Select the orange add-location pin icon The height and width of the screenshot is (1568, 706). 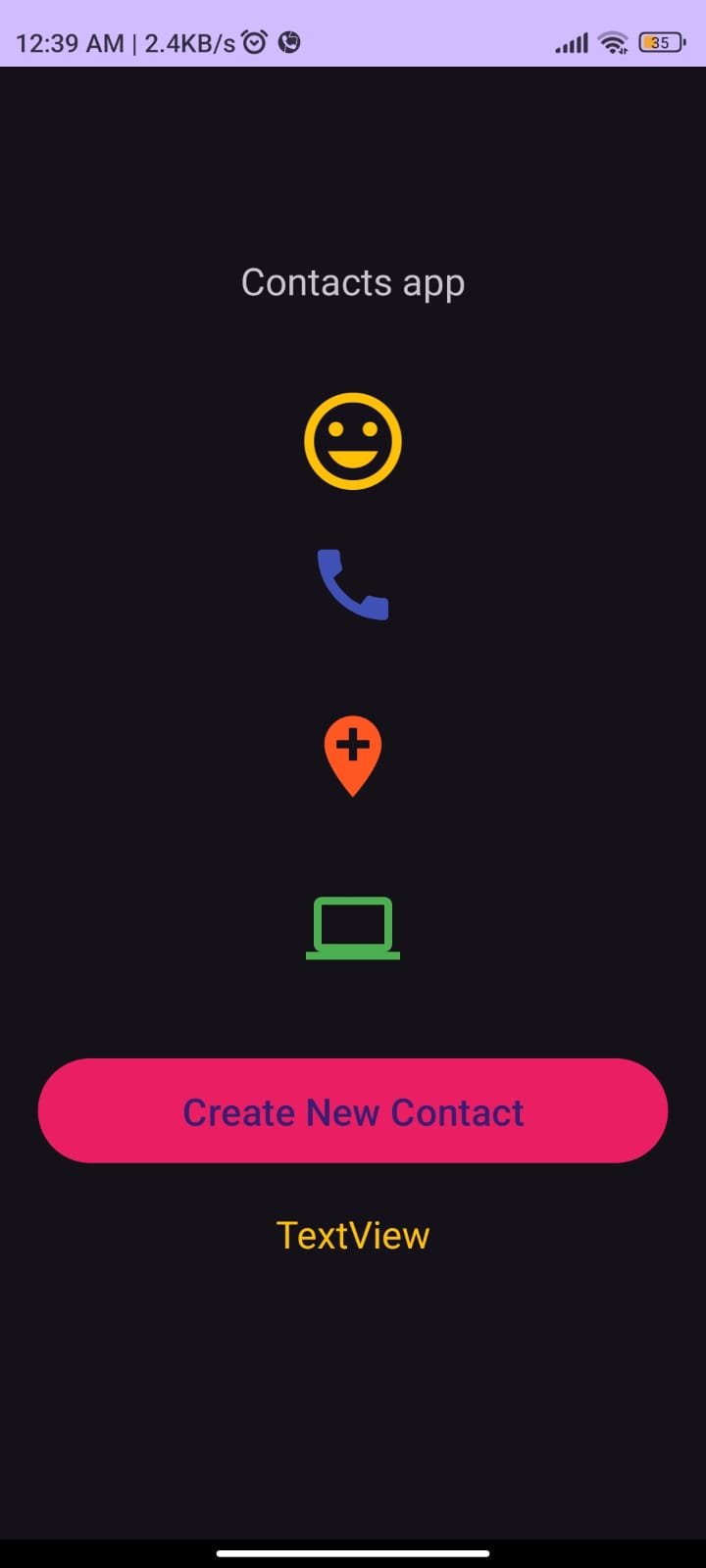[x=353, y=755]
